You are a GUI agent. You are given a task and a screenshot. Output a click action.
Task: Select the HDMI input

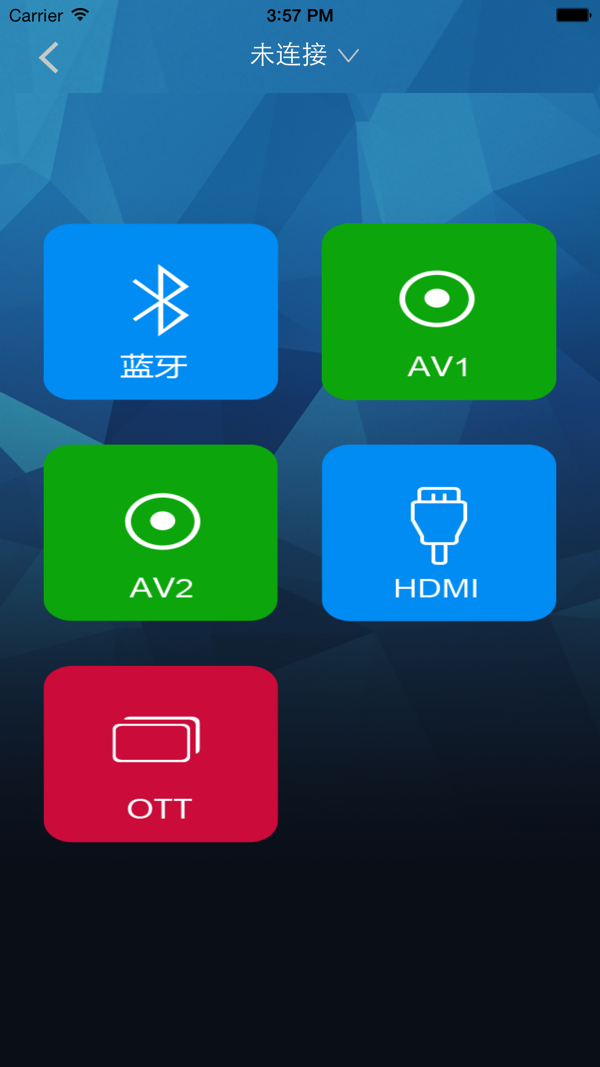[x=438, y=533]
